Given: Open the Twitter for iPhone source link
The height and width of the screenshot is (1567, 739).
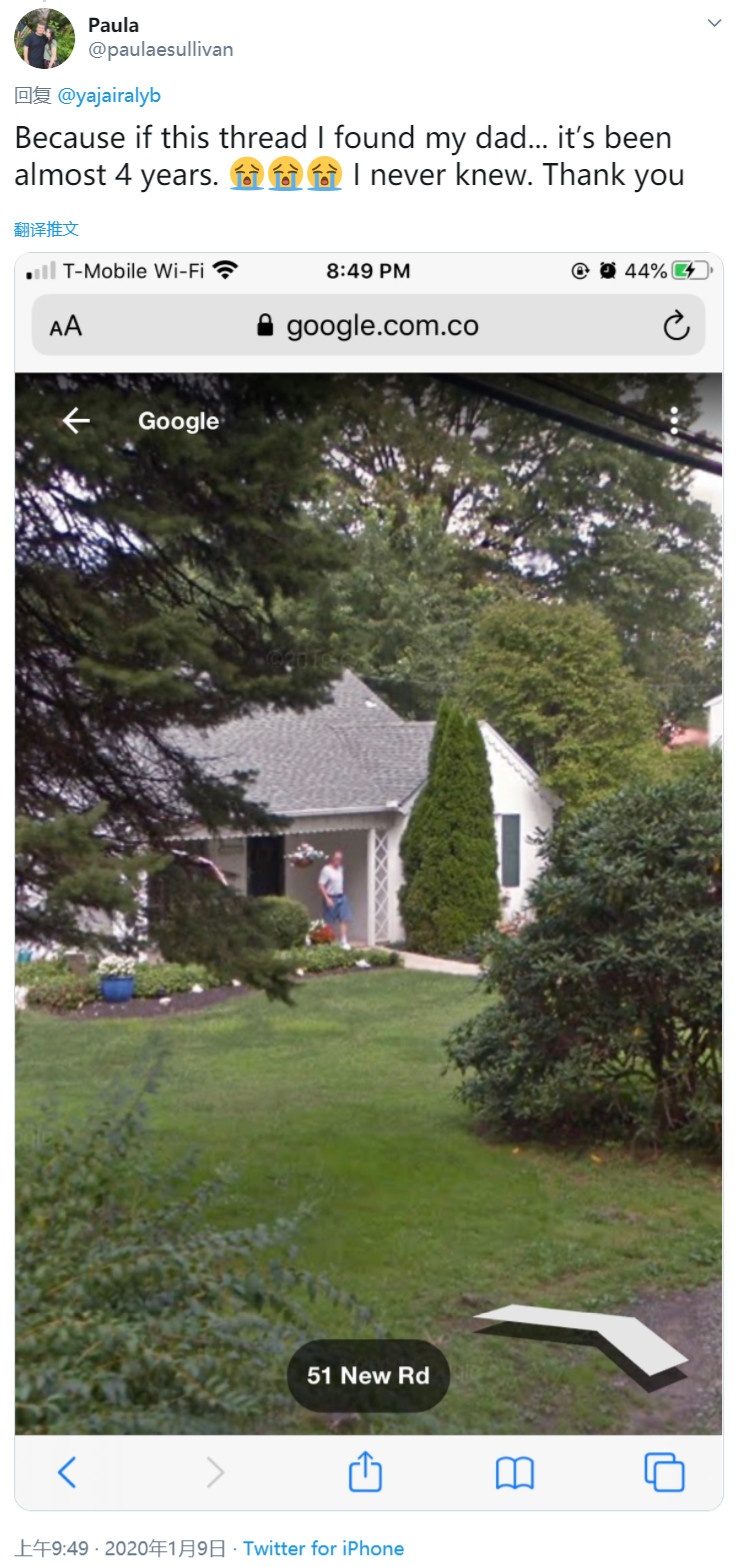Looking at the screenshot, I should 323,1548.
